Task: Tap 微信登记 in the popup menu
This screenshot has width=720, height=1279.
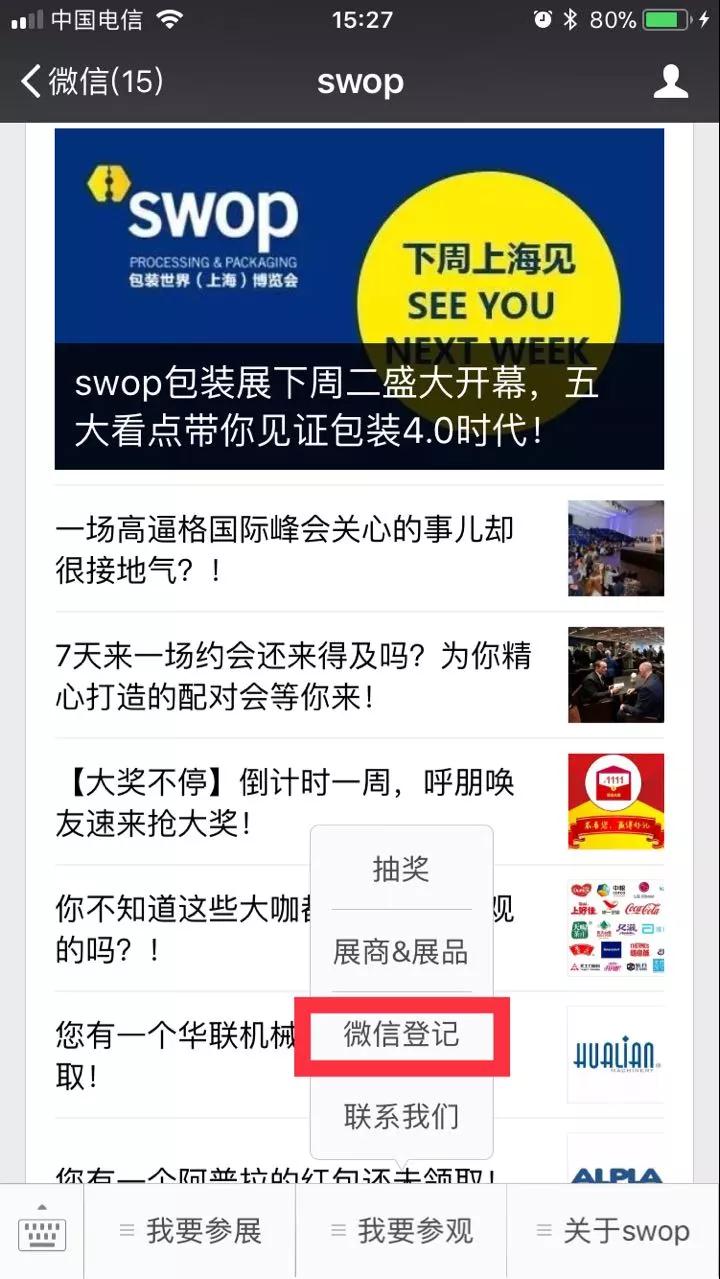Action: (x=401, y=1035)
